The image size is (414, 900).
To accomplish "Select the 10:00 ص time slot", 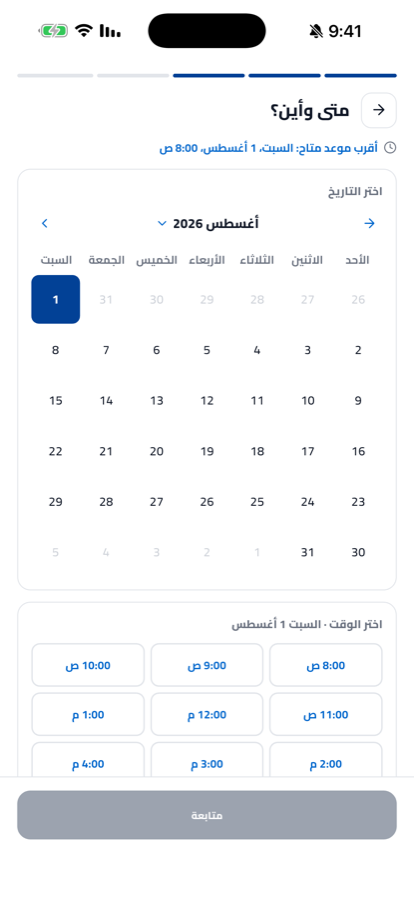I will pyautogui.click(x=88, y=665).
